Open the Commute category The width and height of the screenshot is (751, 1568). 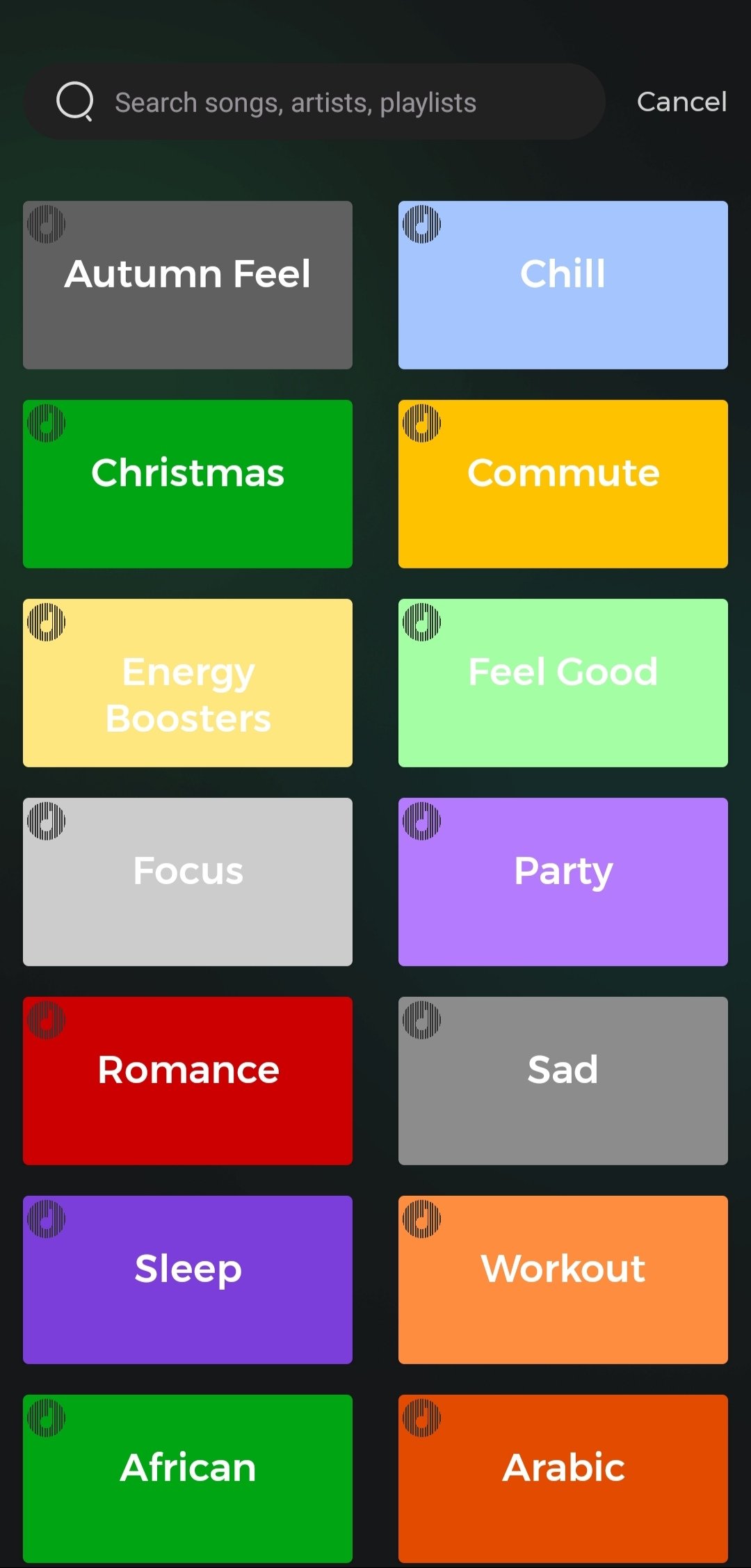pos(563,484)
